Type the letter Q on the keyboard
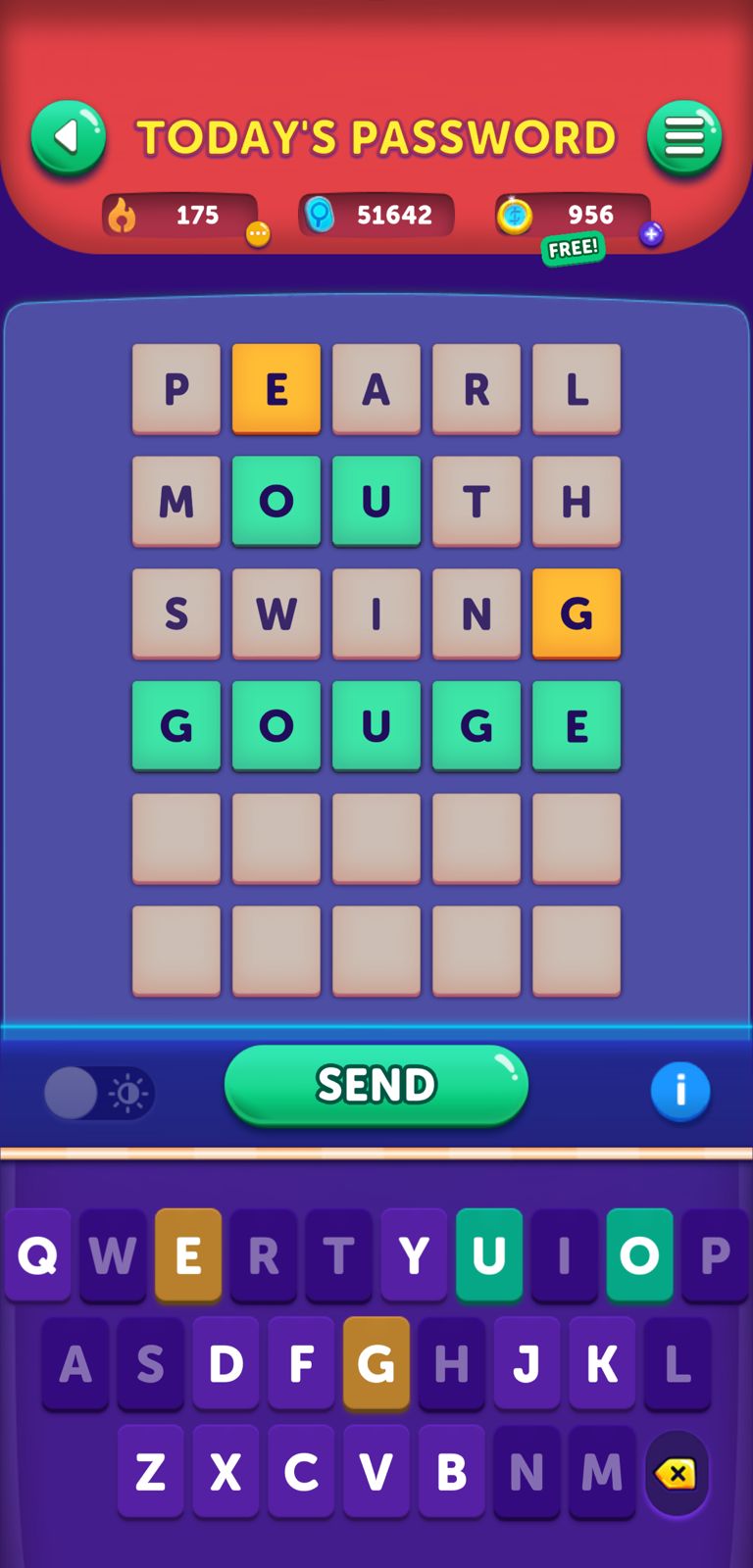This screenshot has height=1568, width=753. click(x=37, y=1254)
